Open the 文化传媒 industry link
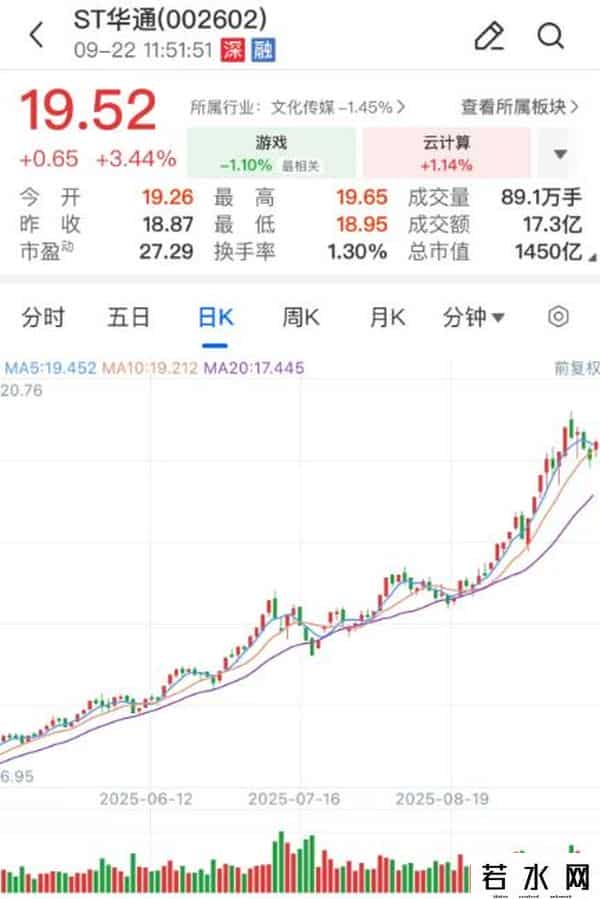Screen dimensions: 600x899 tap(298, 105)
